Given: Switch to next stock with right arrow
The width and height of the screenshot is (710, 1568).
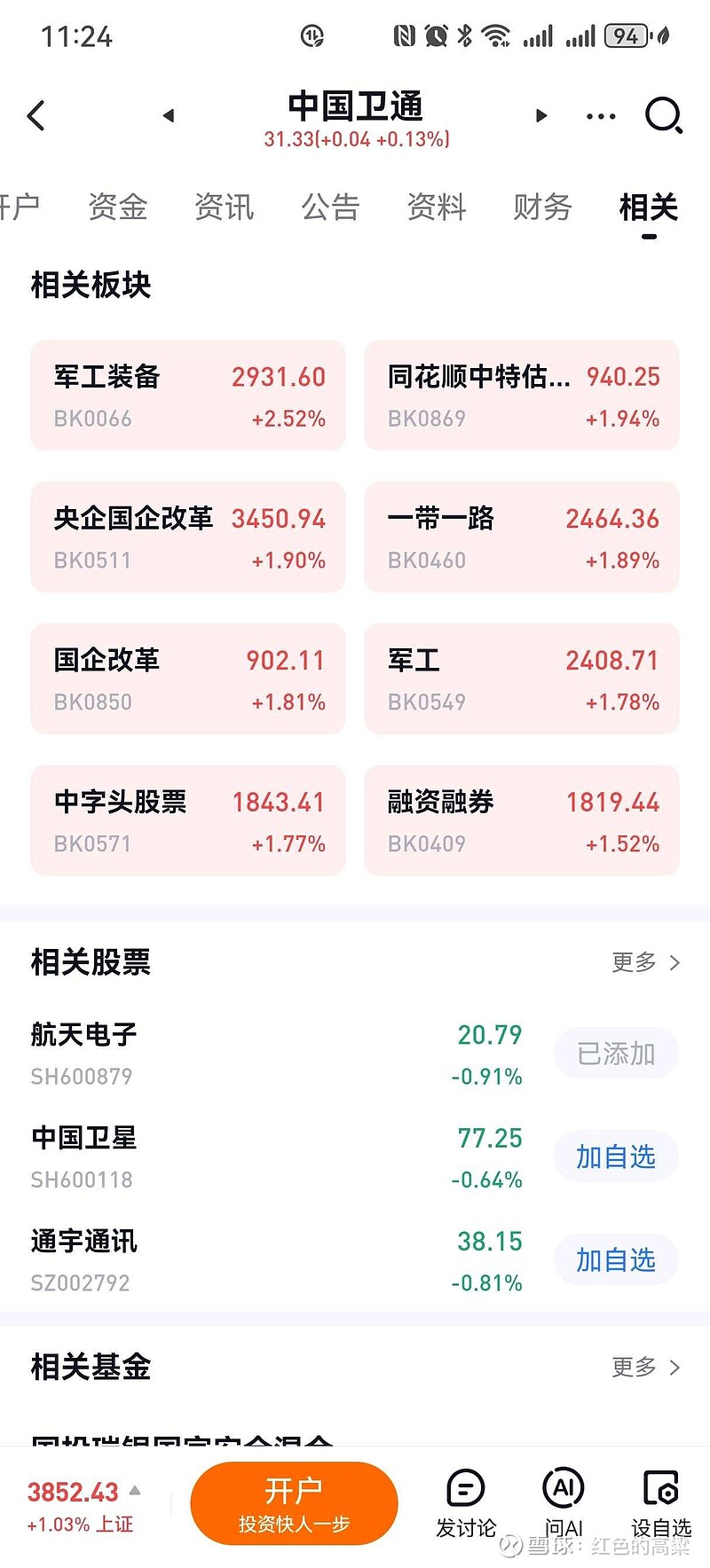Looking at the screenshot, I should click(x=541, y=115).
